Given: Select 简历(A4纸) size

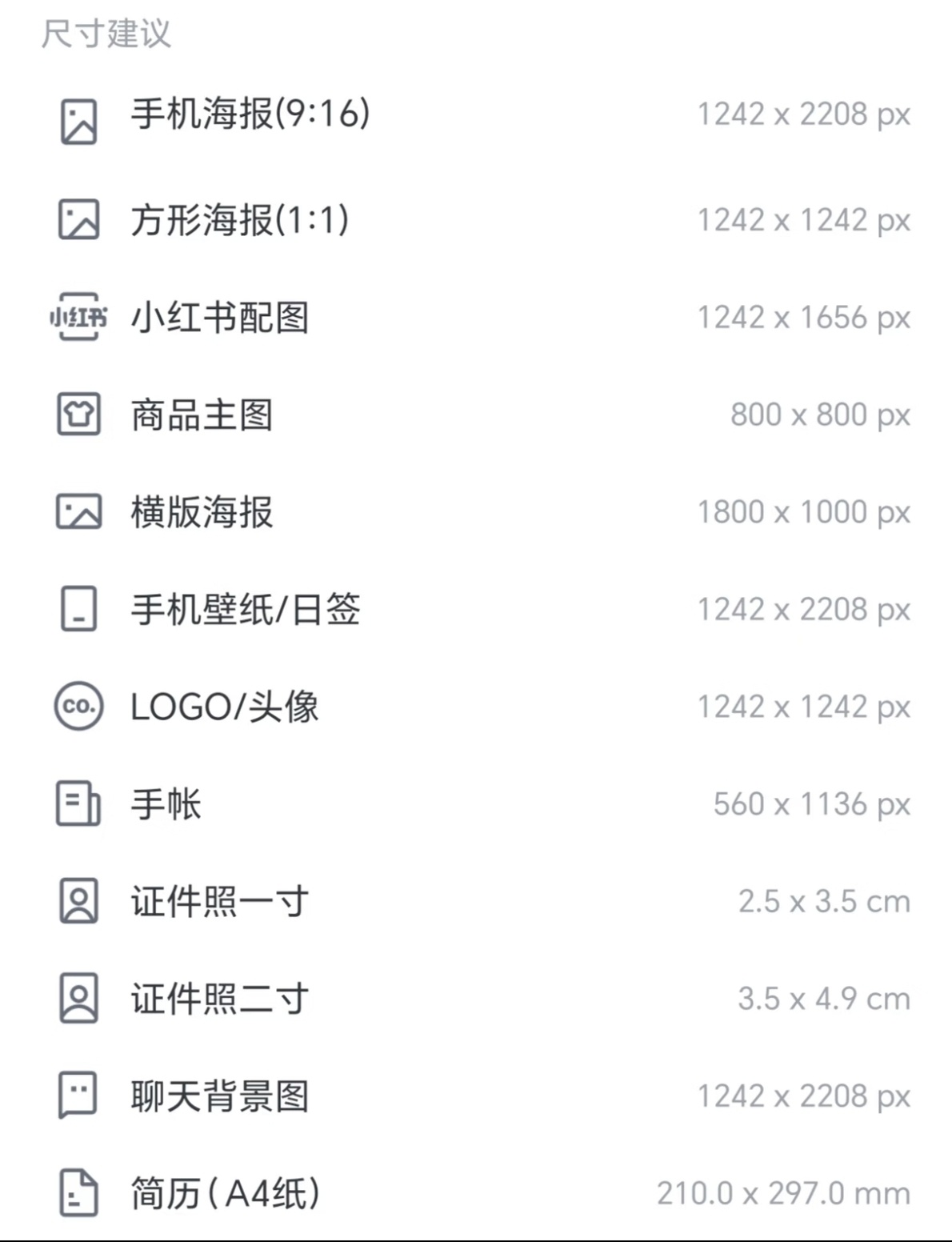Looking at the screenshot, I should click(x=226, y=1194).
